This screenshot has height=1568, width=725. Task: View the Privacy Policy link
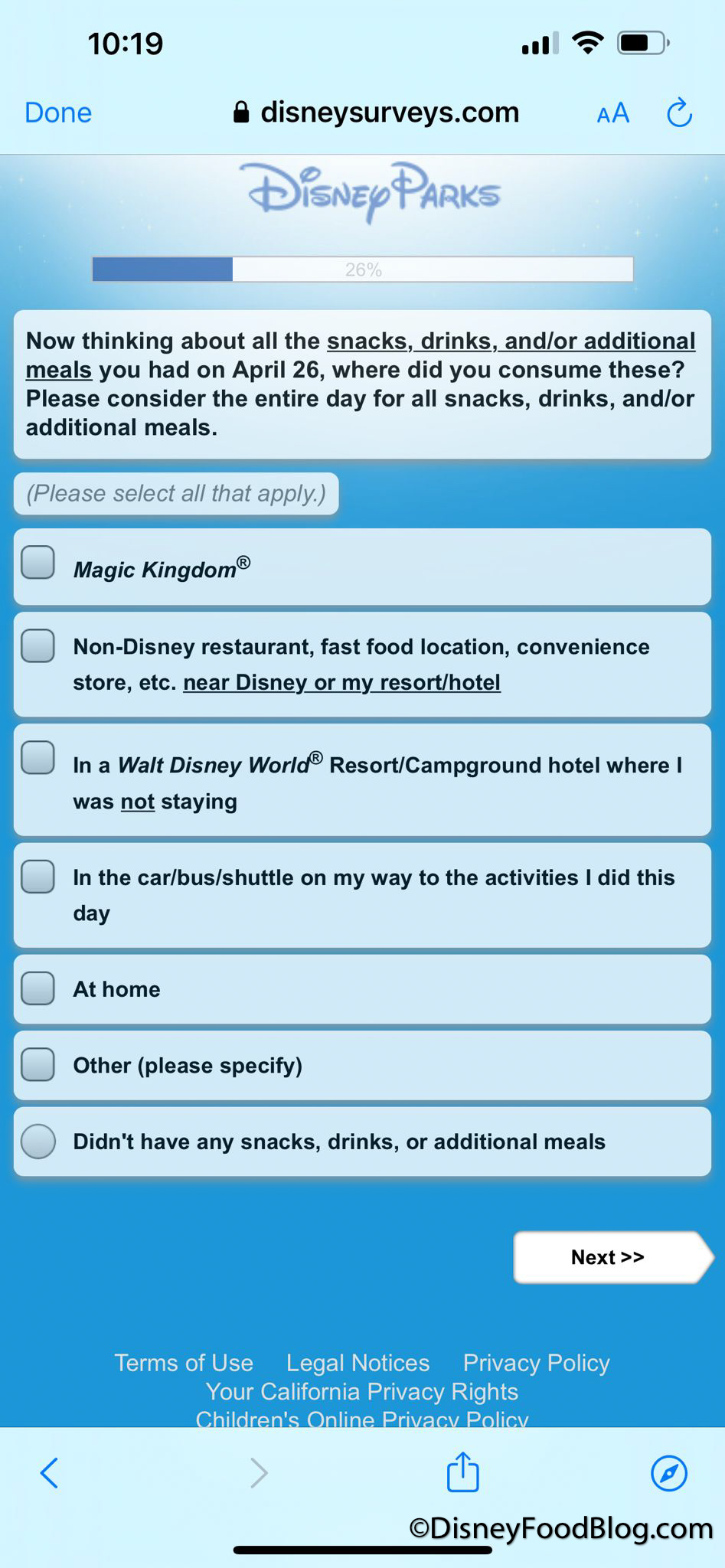[x=536, y=1363]
